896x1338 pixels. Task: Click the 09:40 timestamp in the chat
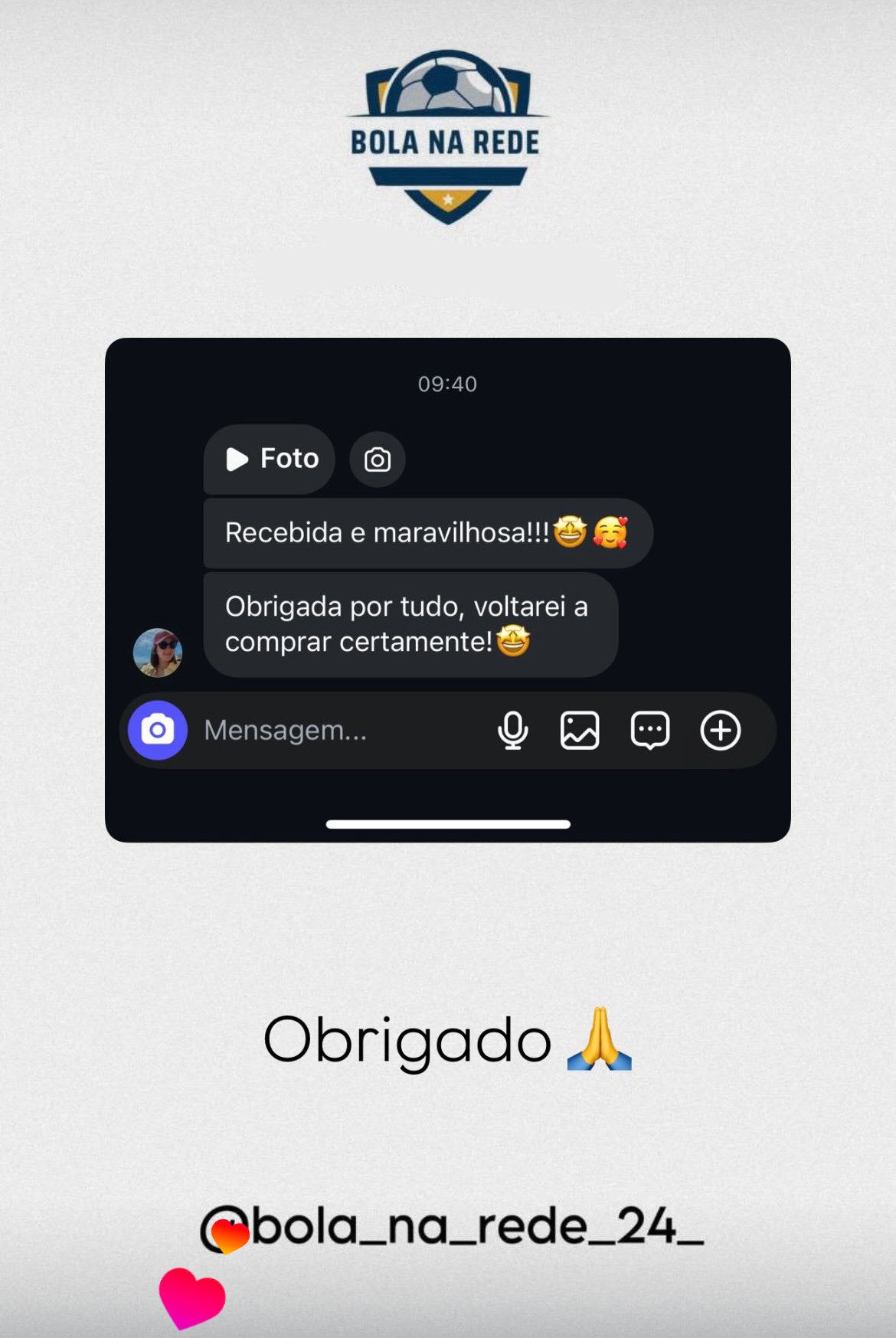pyautogui.click(x=446, y=384)
